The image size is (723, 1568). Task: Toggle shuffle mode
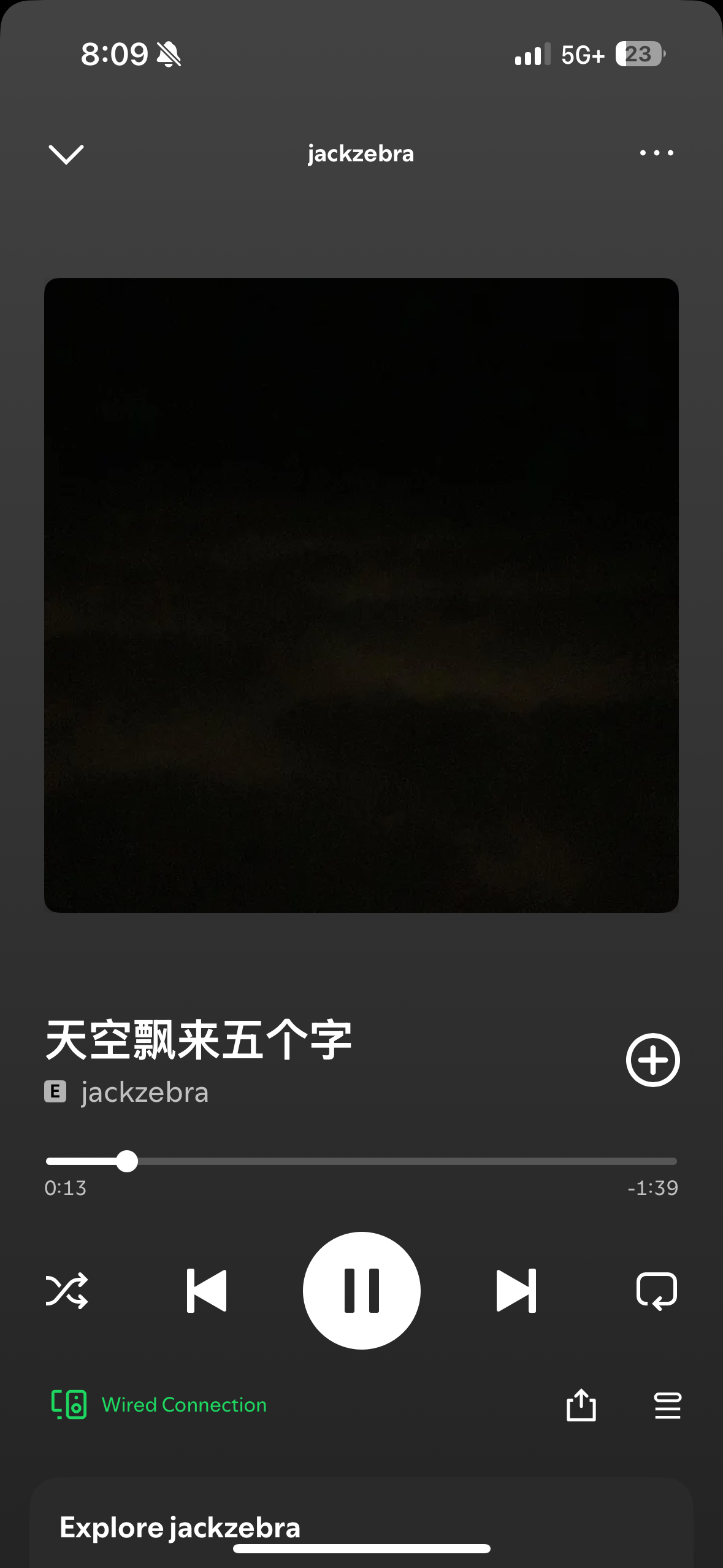(67, 1291)
